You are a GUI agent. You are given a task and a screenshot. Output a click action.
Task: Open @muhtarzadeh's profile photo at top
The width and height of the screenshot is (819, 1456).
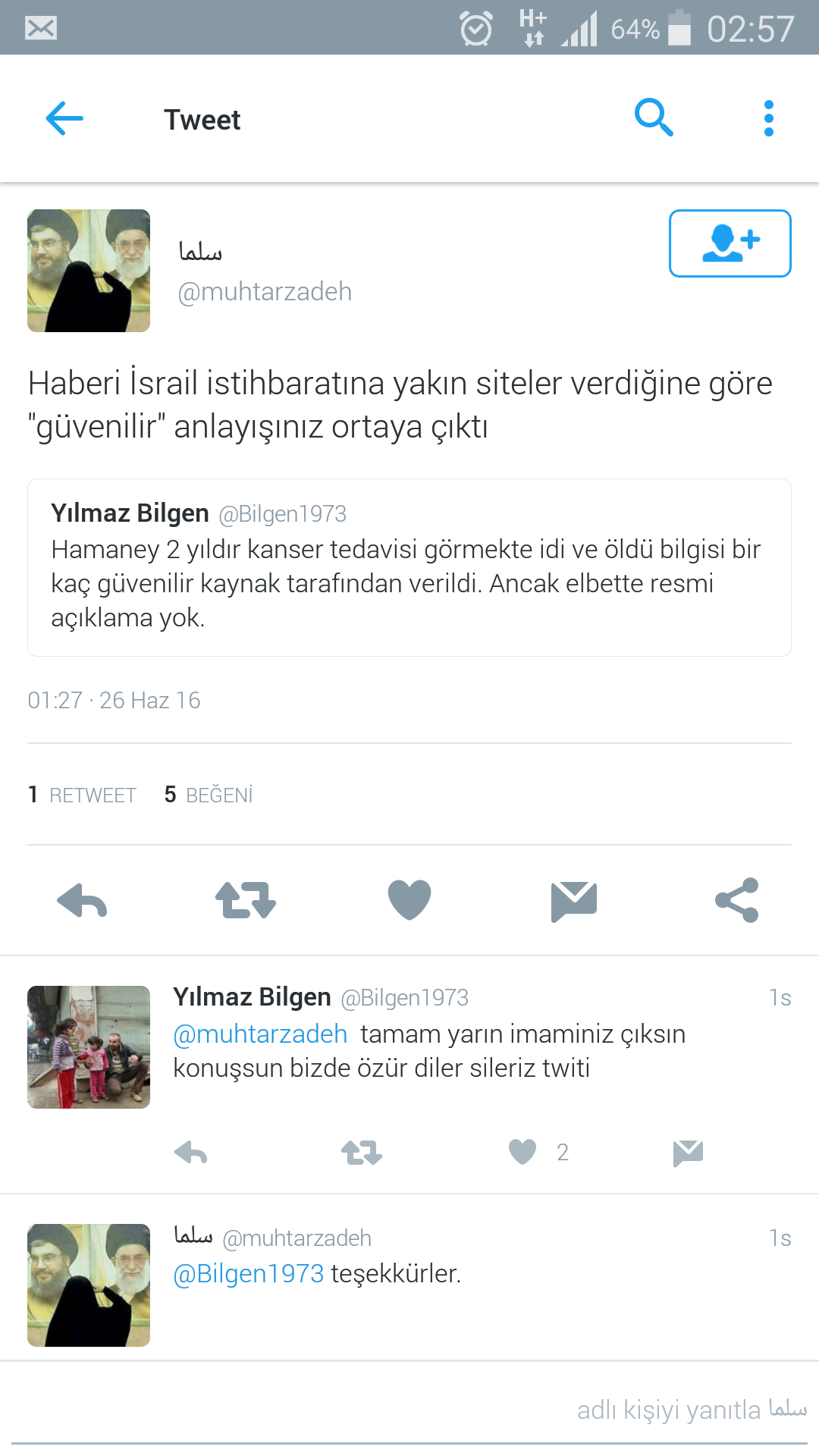pyautogui.click(x=89, y=271)
